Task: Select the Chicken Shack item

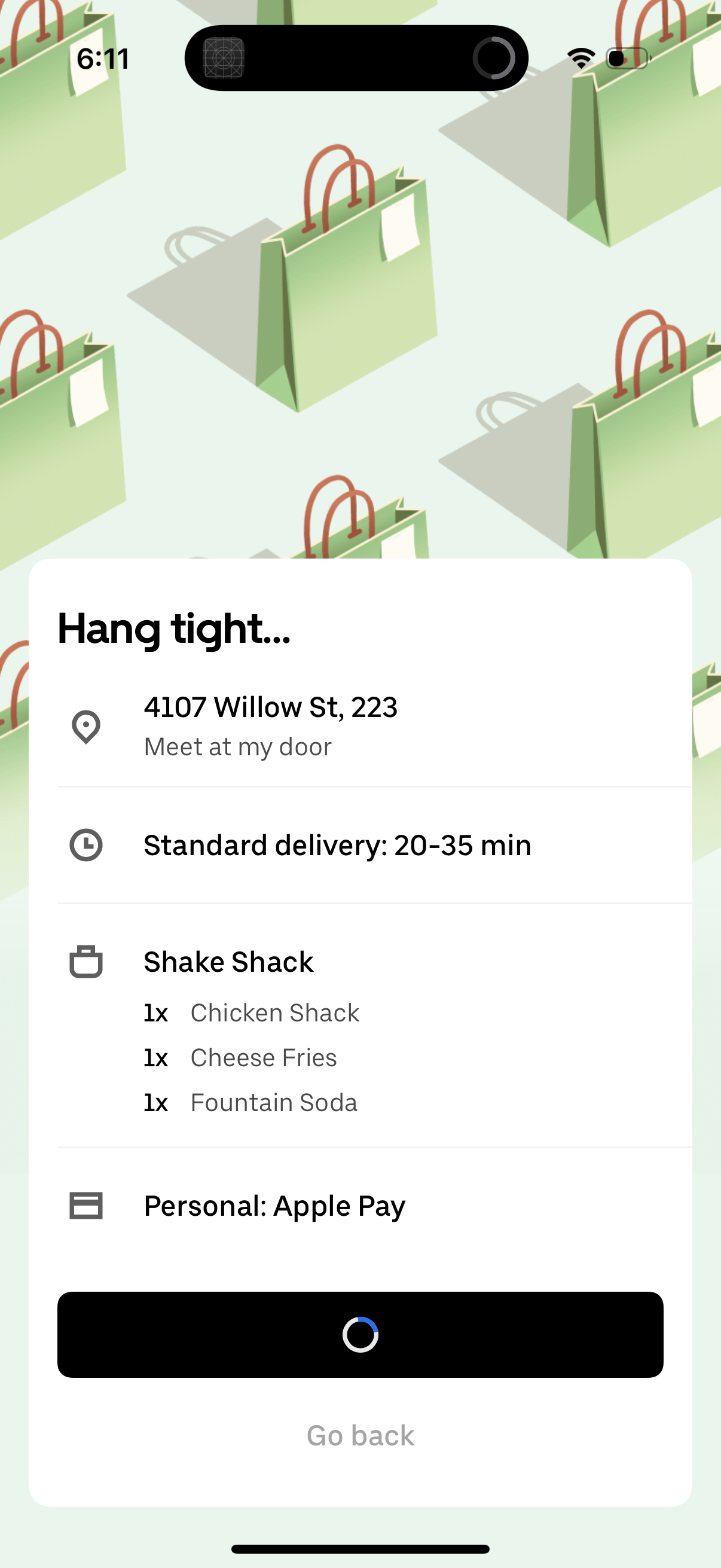Action: (274, 1012)
